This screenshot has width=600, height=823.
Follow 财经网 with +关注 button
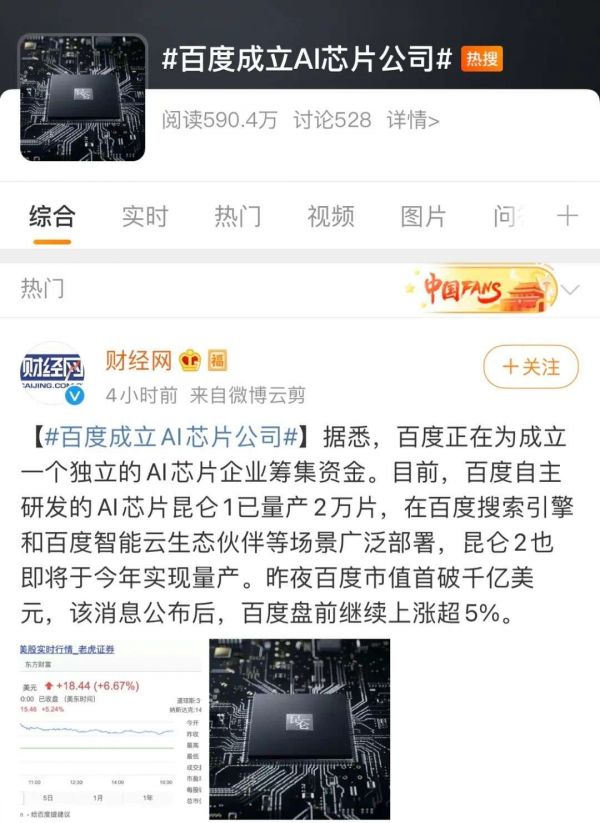click(531, 367)
